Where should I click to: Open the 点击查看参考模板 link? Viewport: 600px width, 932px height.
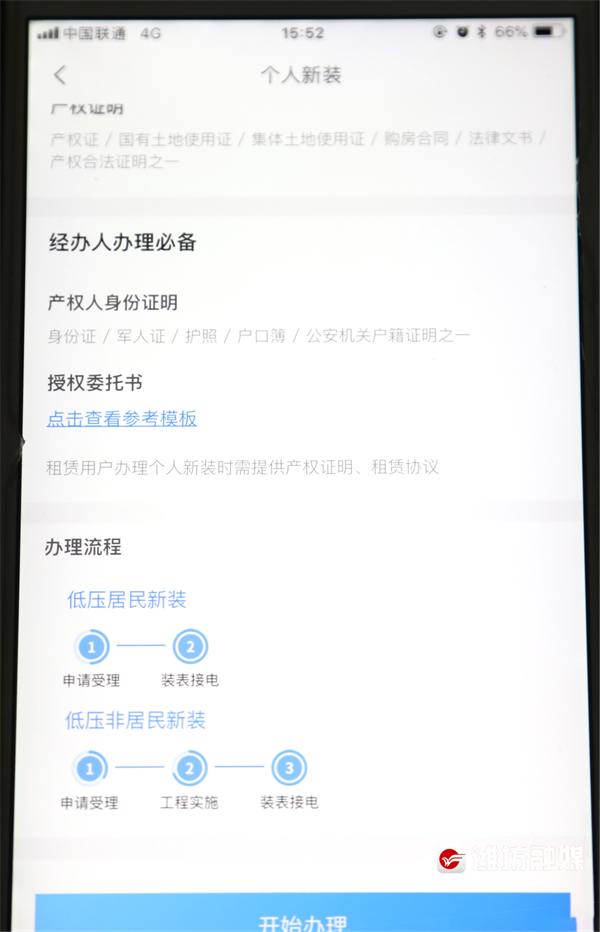click(122, 419)
